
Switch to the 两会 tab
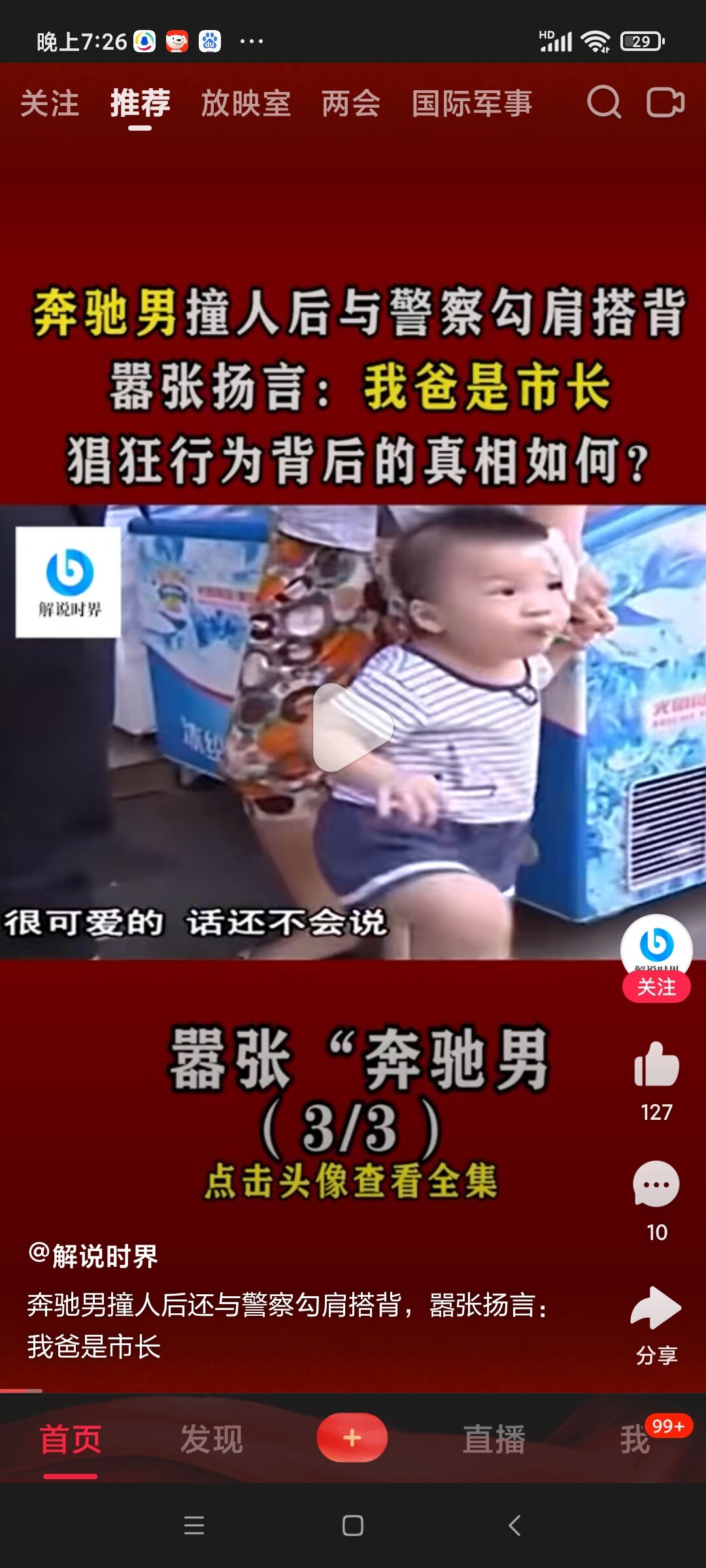351,103
